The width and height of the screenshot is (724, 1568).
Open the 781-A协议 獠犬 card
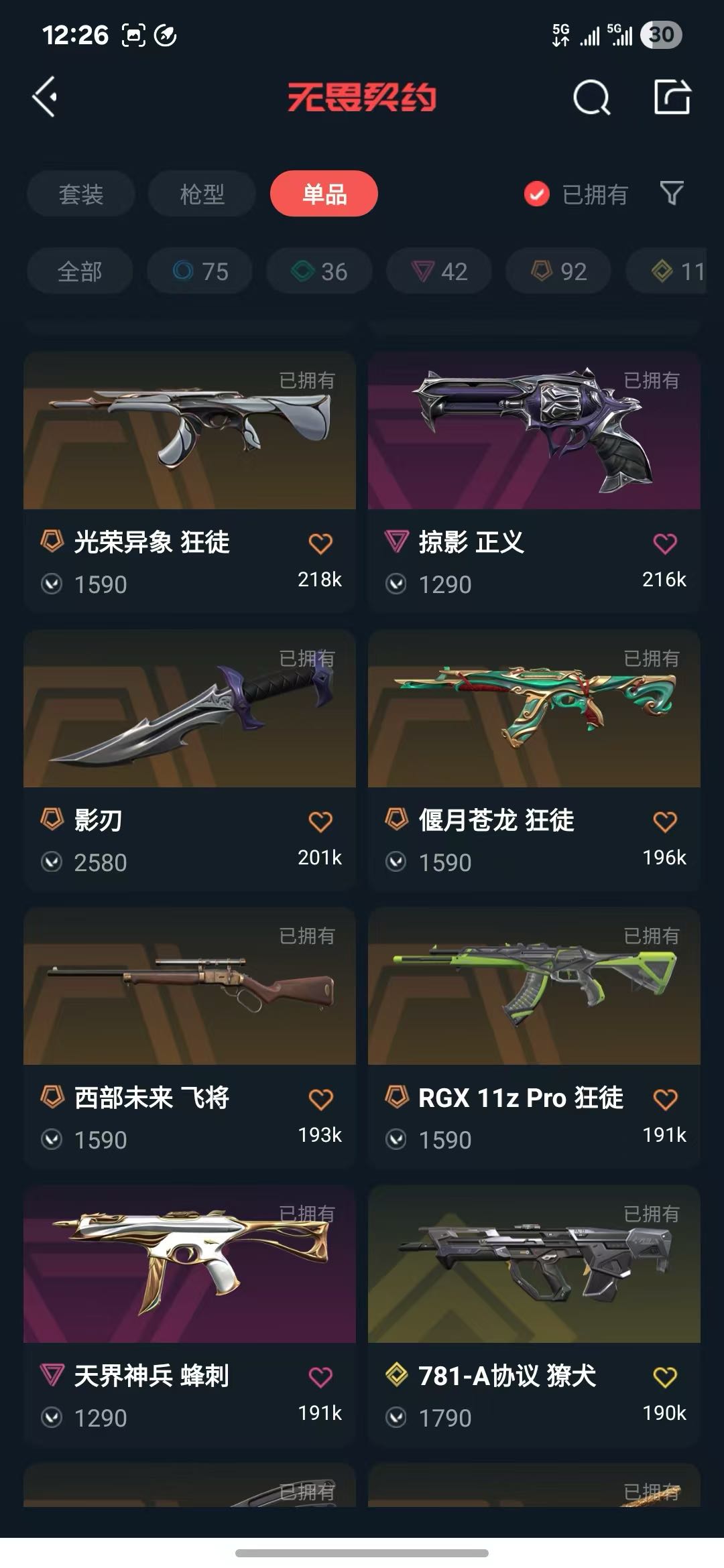coord(534,1315)
